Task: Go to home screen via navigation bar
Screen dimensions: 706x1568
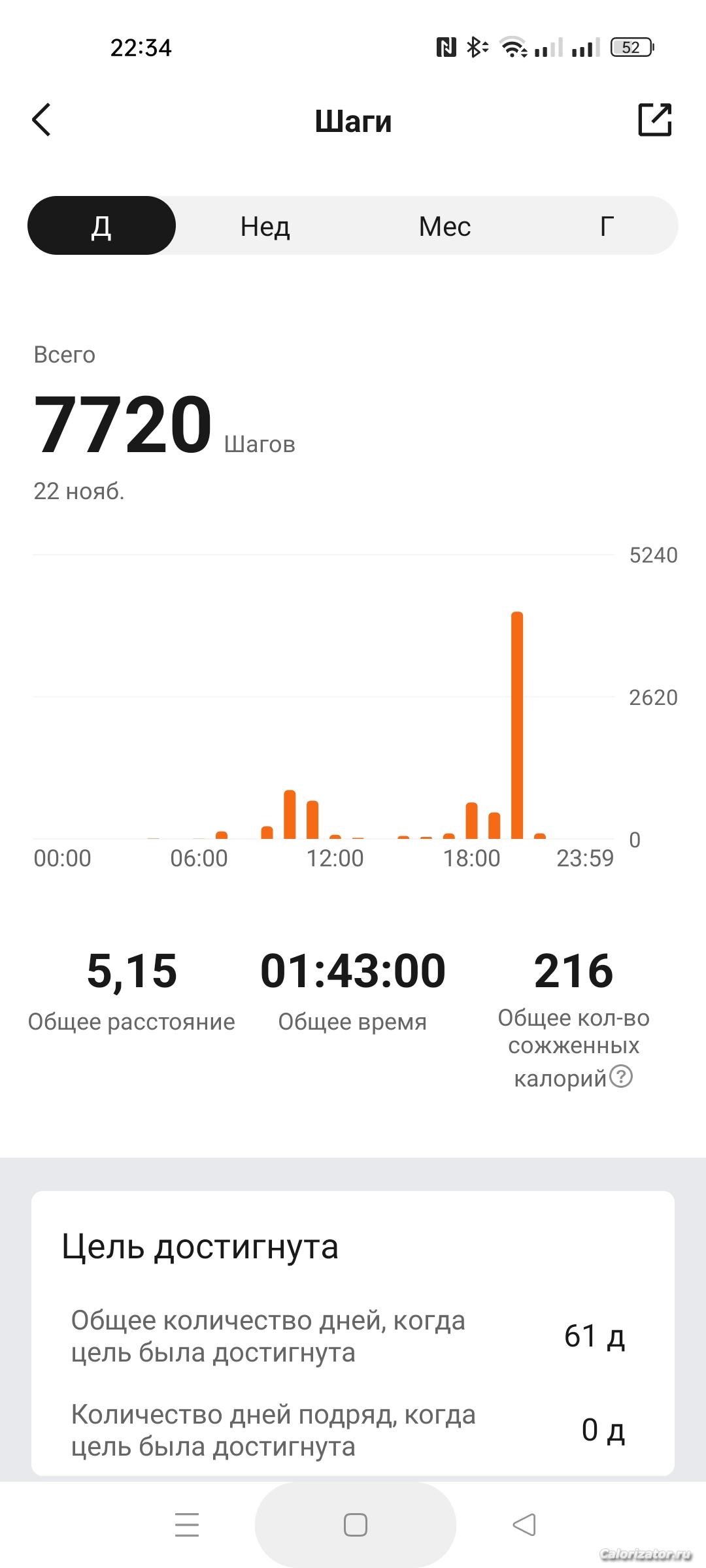Action: 355,1525
